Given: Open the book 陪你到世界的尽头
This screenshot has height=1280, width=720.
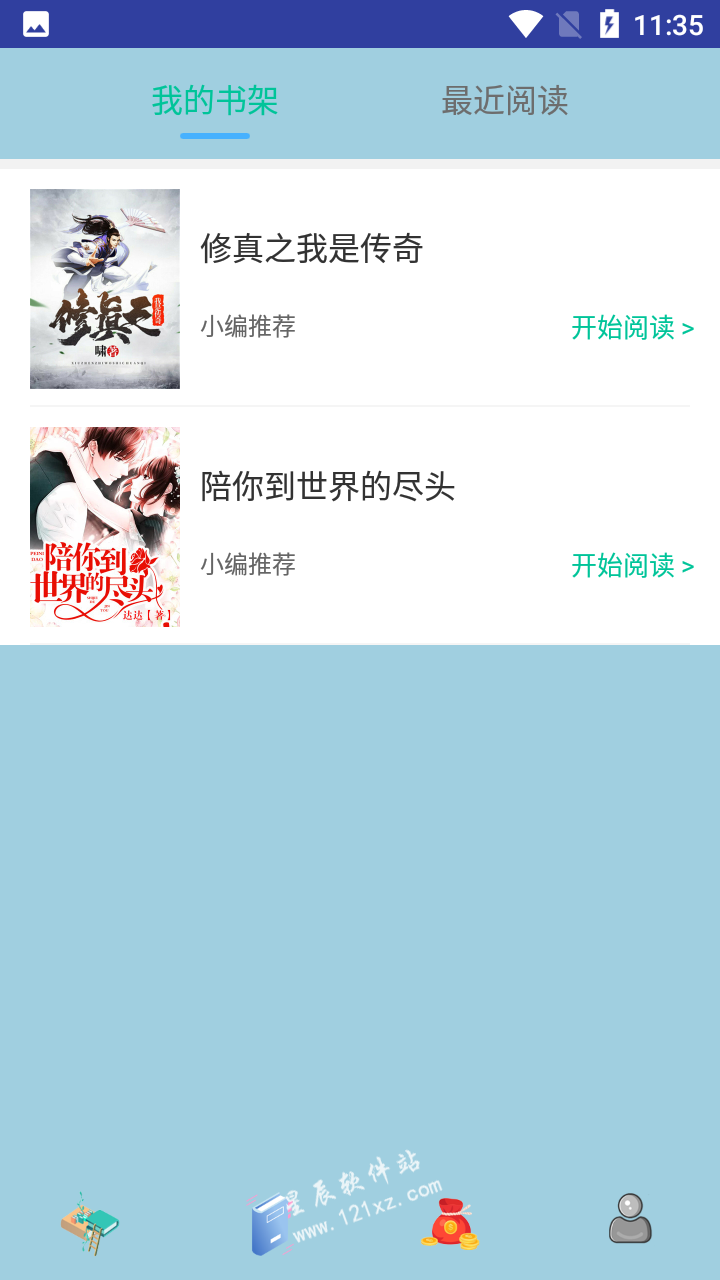Looking at the screenshot, I should 328,487.
